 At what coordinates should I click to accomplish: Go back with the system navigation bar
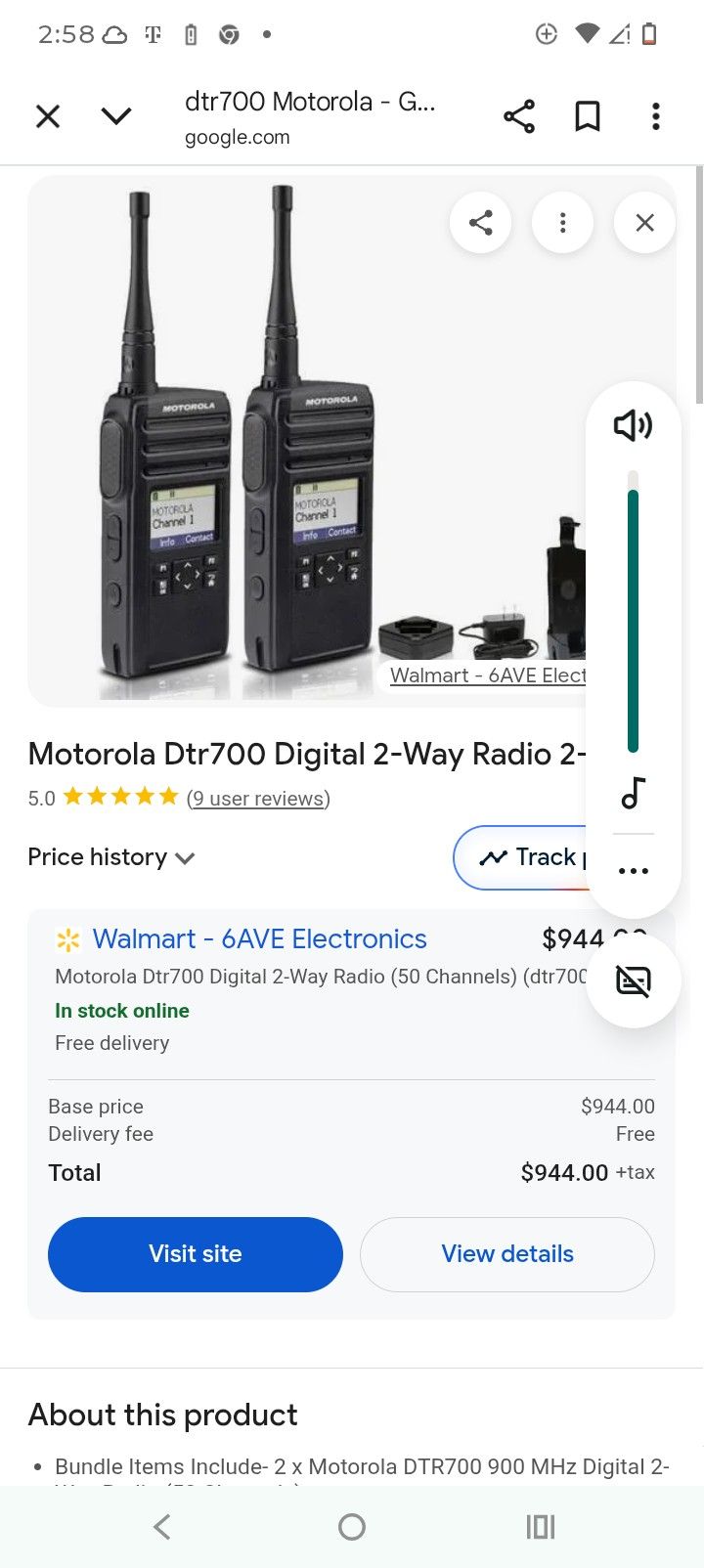click(162, 1527)
